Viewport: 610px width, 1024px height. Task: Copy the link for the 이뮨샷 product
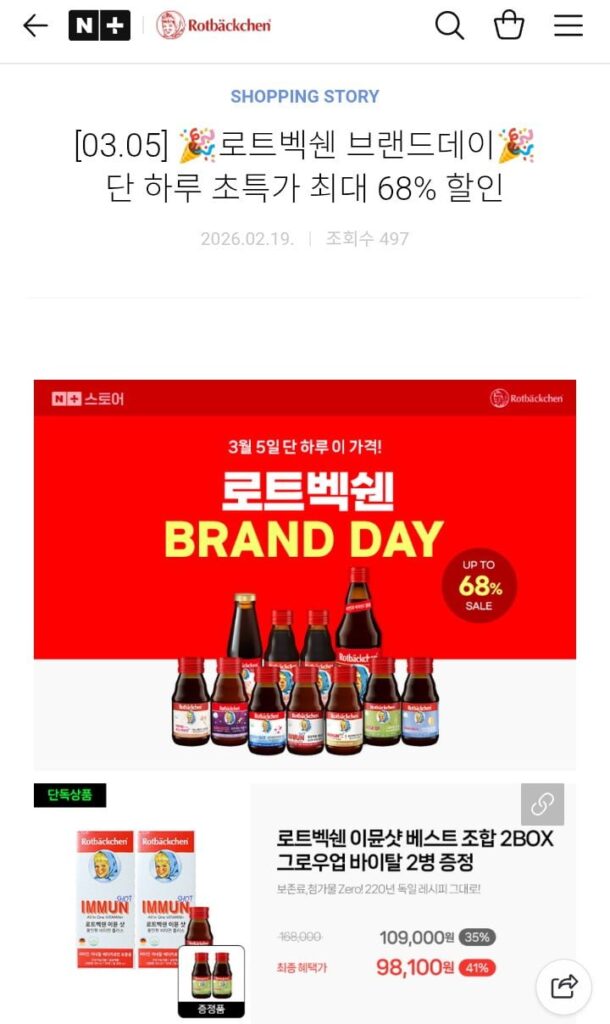pos(542,804)
